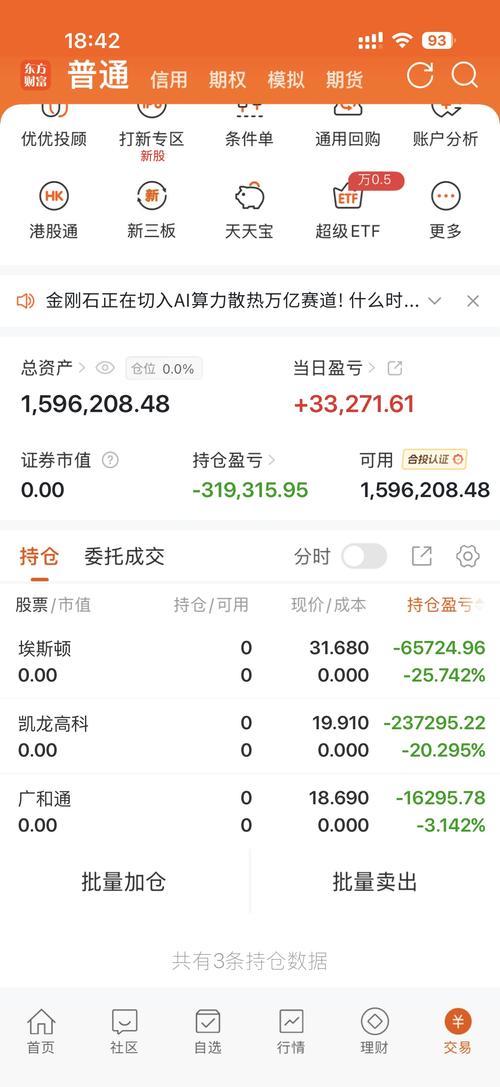Share the 当日盈亏 result
500x1087 pixels.
point(395,368)
